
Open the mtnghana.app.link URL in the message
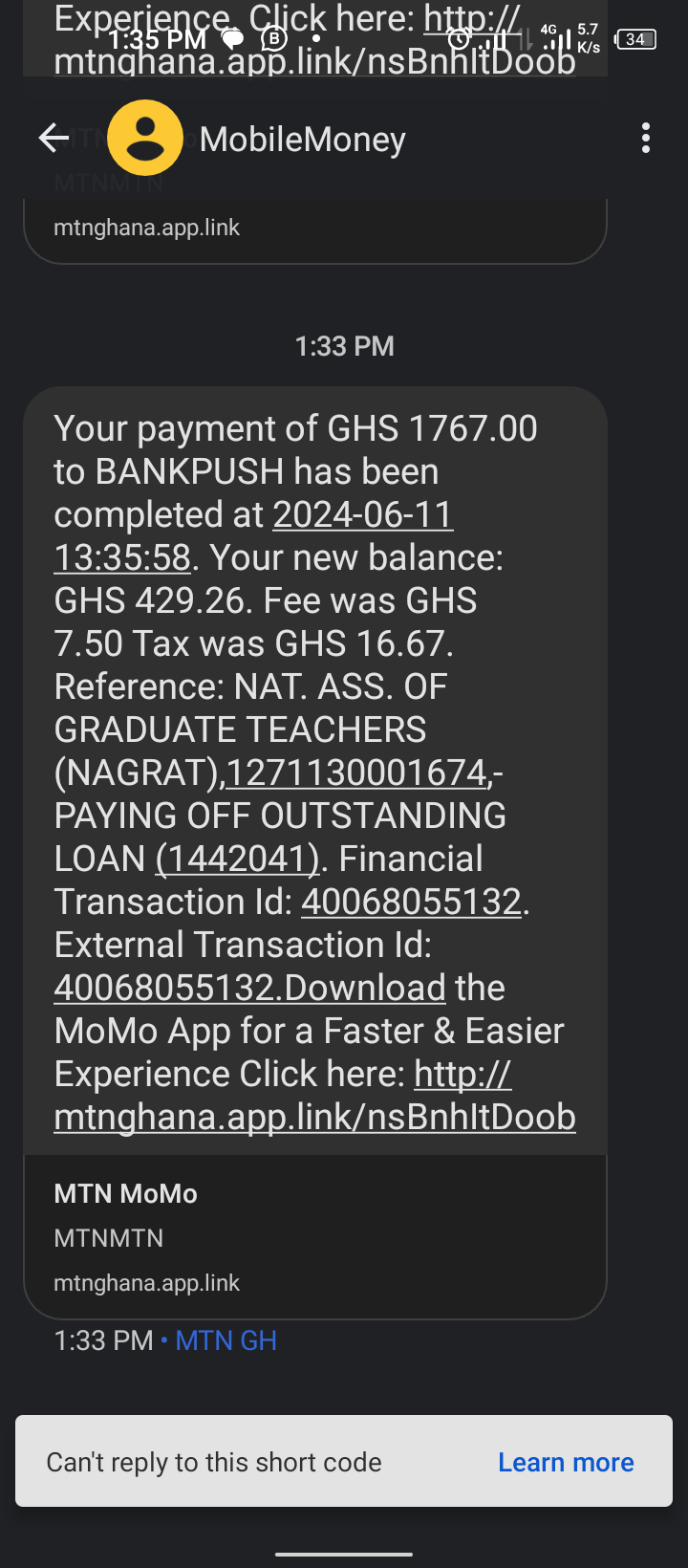314,1117
